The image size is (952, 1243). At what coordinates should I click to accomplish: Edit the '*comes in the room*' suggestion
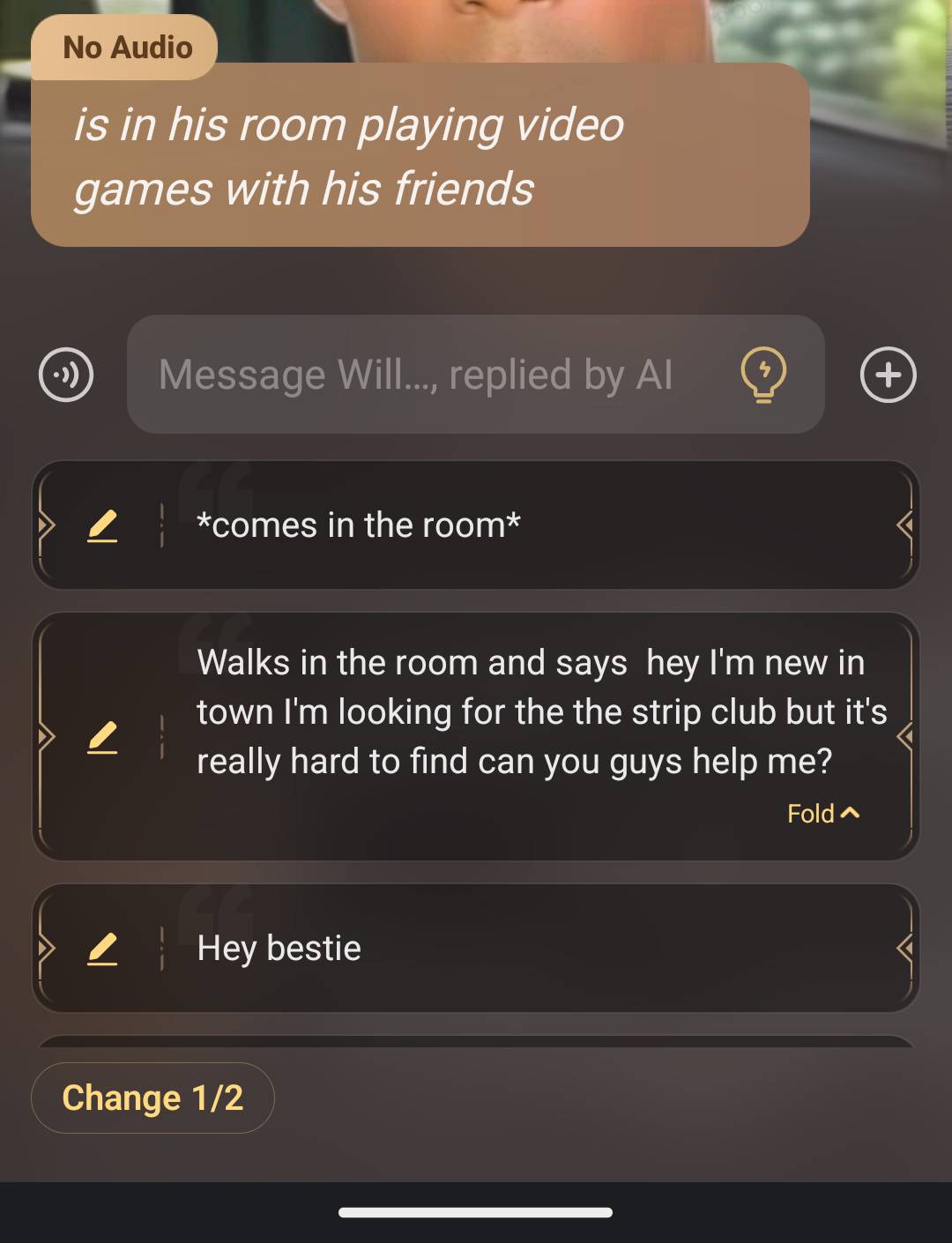pyautogui.click(x=103, y=526)
